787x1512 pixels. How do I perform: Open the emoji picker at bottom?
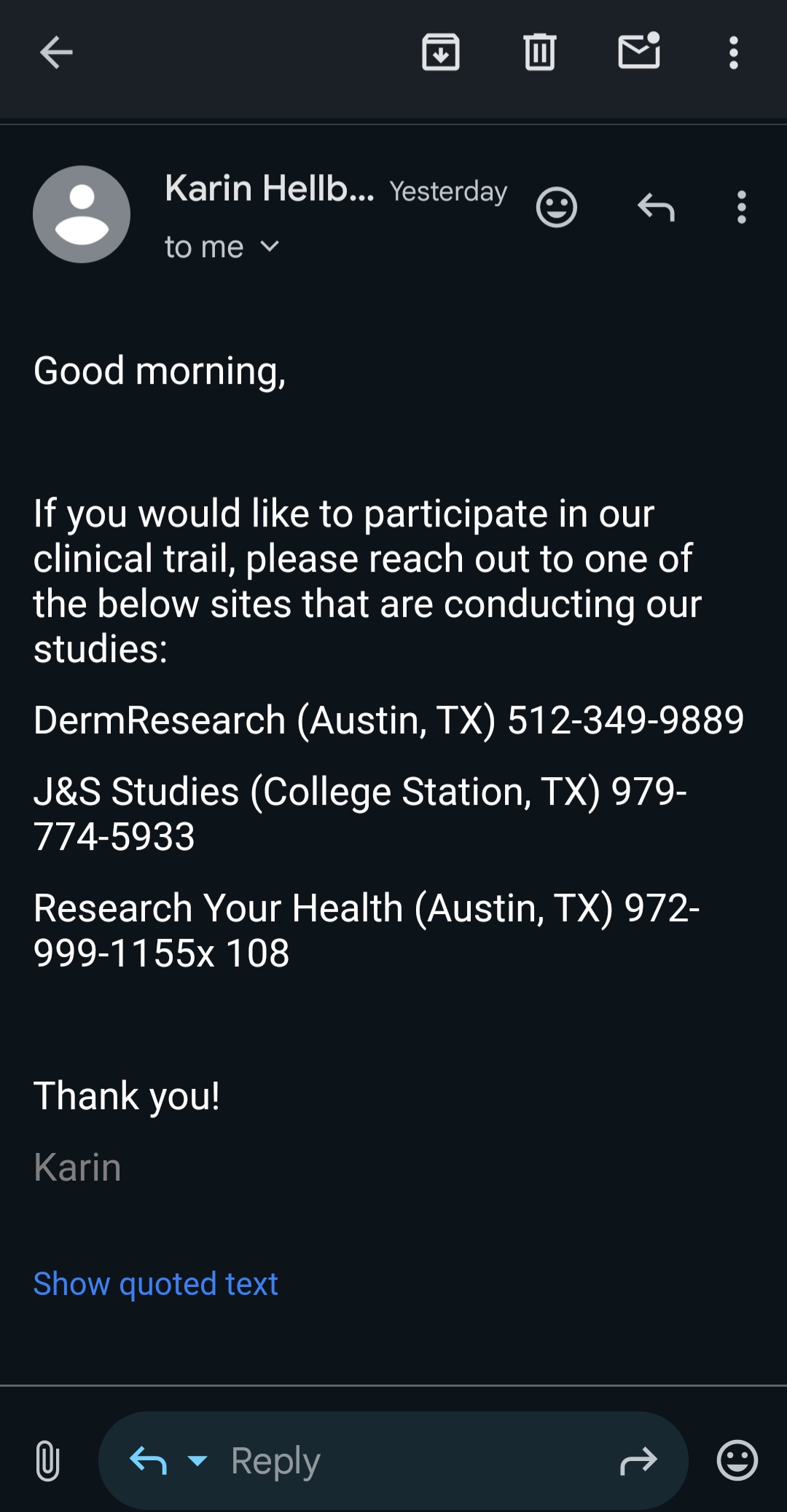click(737, 1460)
